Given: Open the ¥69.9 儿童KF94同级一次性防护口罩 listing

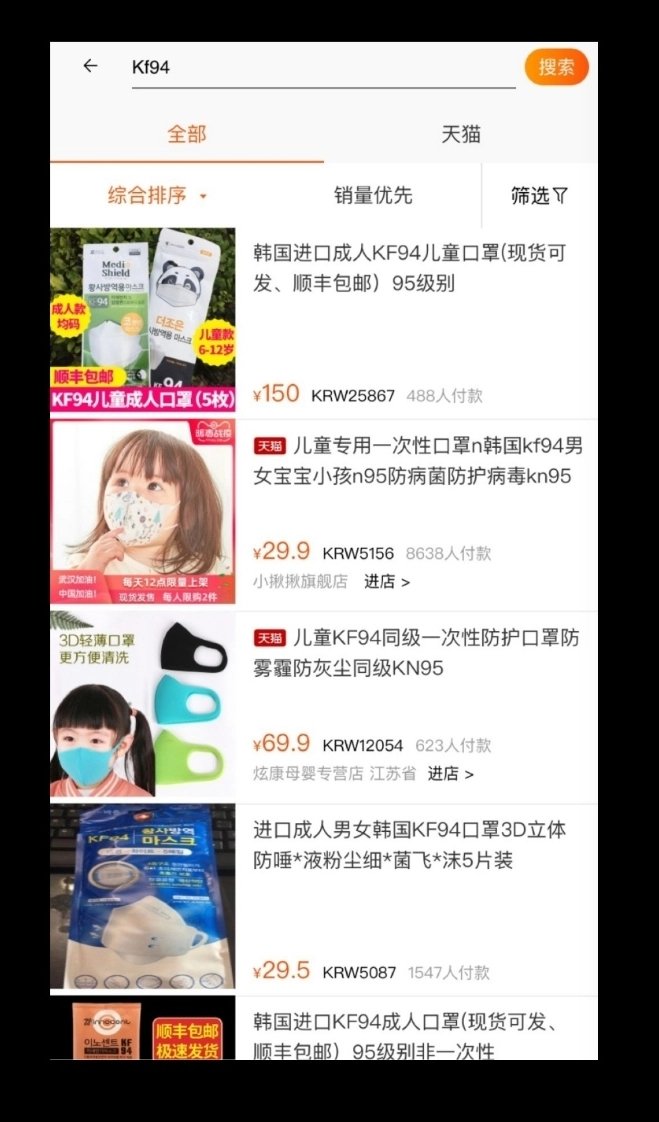Looking at the screenshot, I should pos(417,653).
